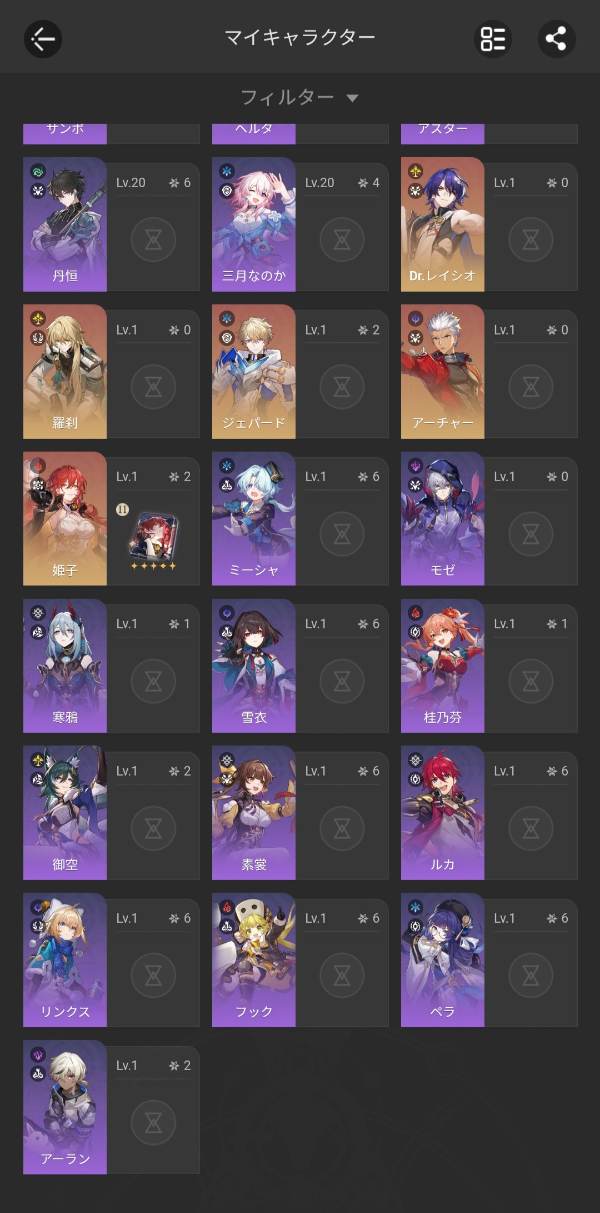
Task: Open フック character card
Action: coord(300,960)
